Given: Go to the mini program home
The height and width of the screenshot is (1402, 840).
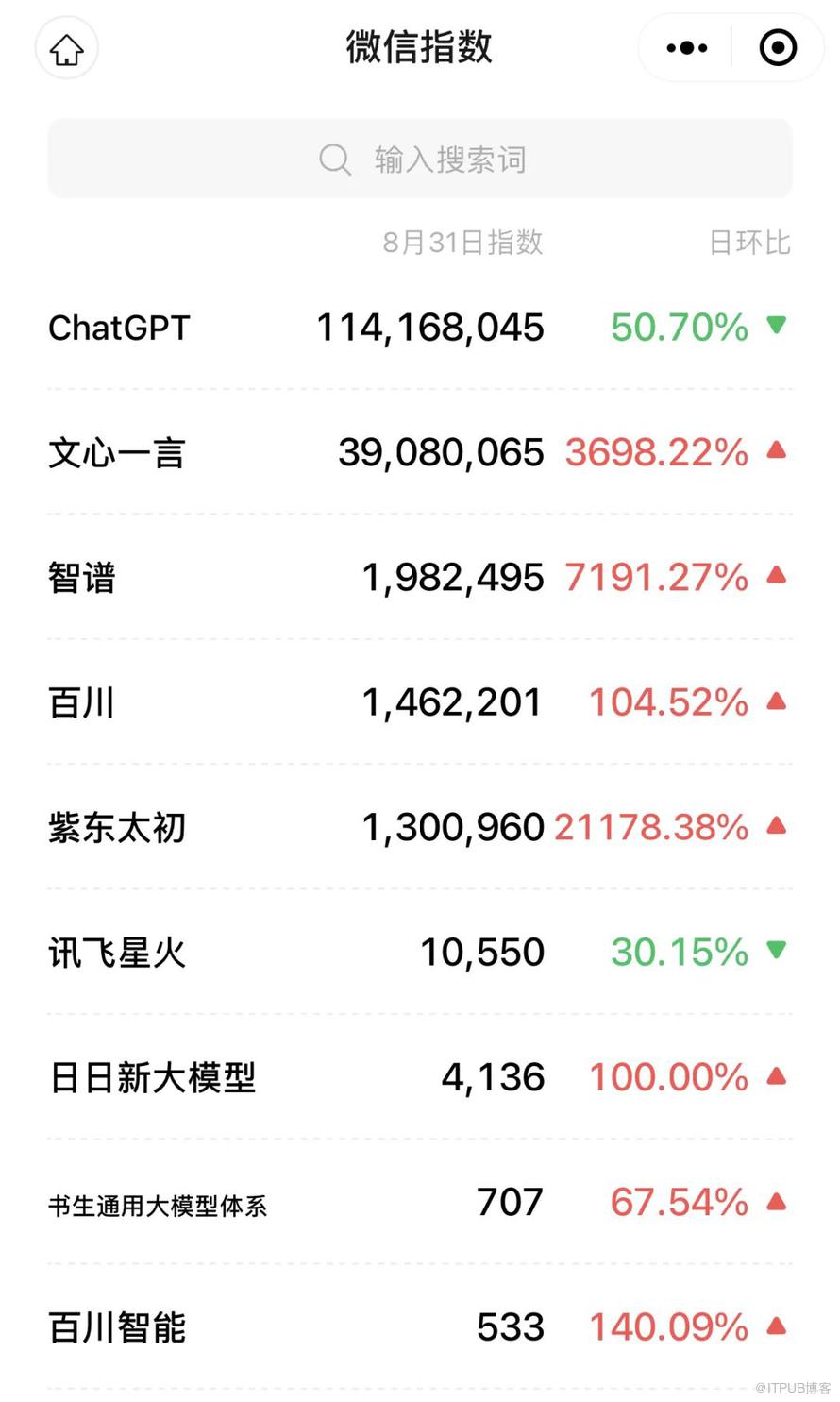Looking at the screenshot, I should 66,49.
